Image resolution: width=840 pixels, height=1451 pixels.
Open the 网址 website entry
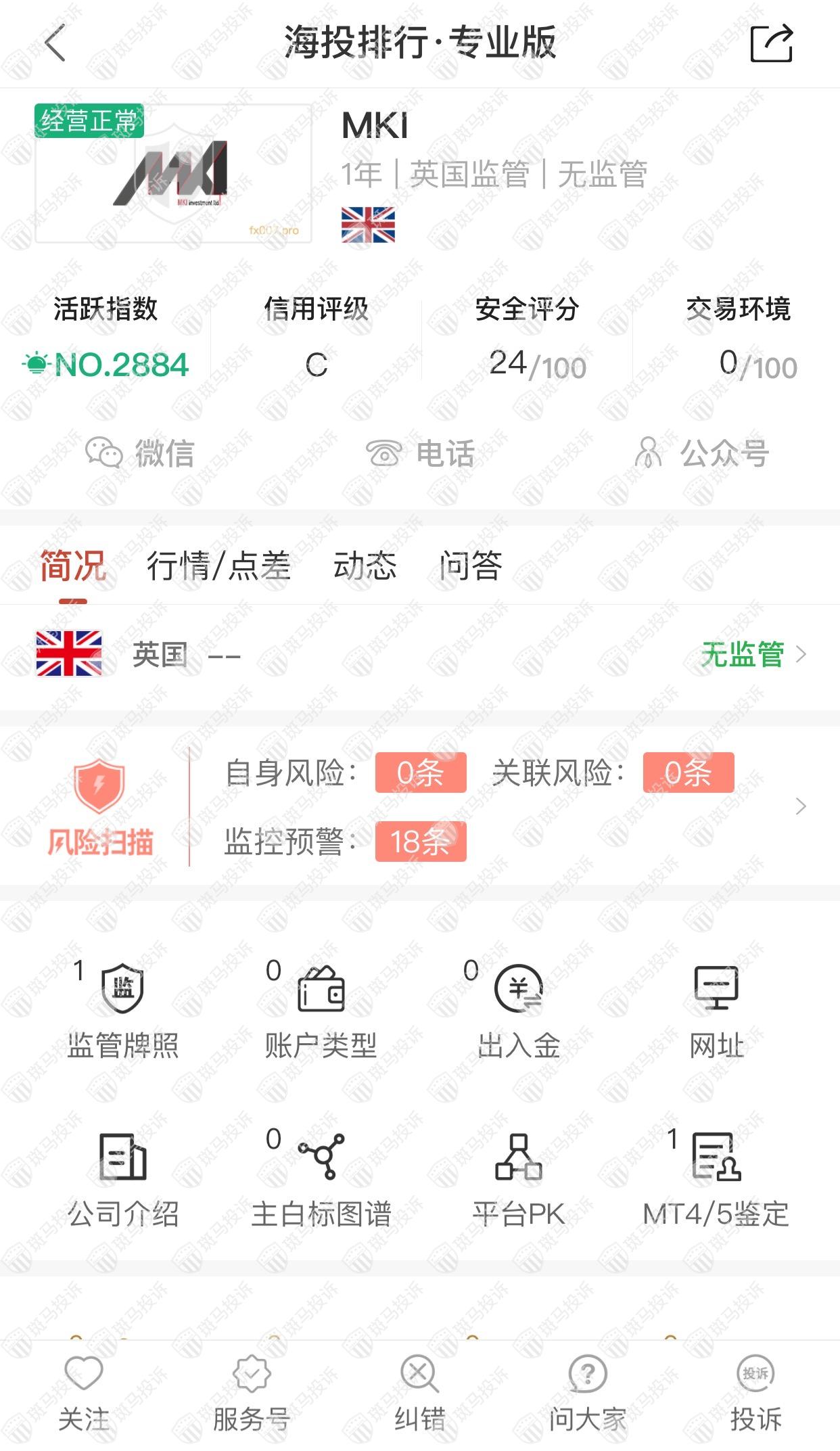coord(716,1009)
